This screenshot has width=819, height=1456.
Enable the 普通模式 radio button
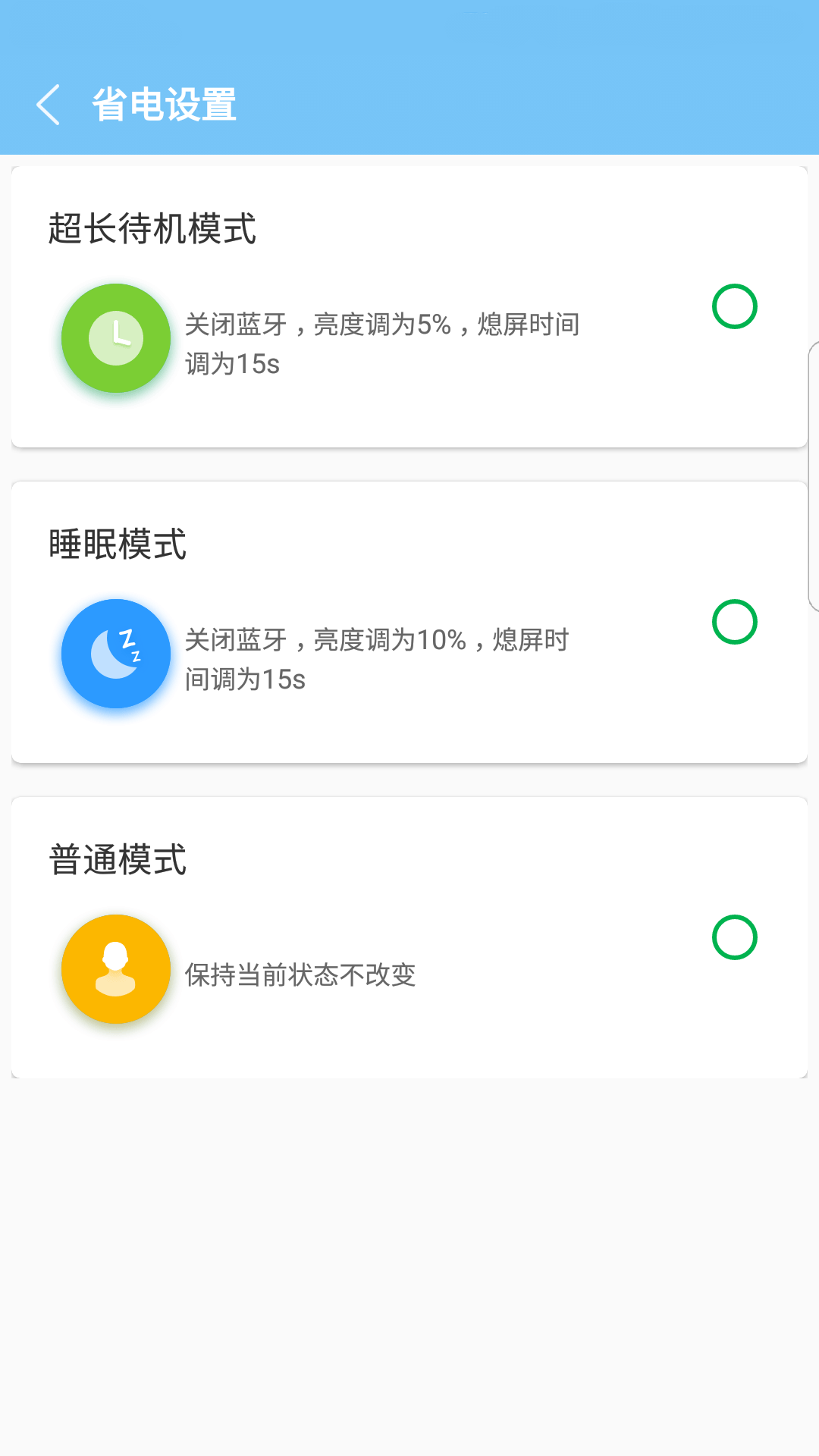point(734,937)
